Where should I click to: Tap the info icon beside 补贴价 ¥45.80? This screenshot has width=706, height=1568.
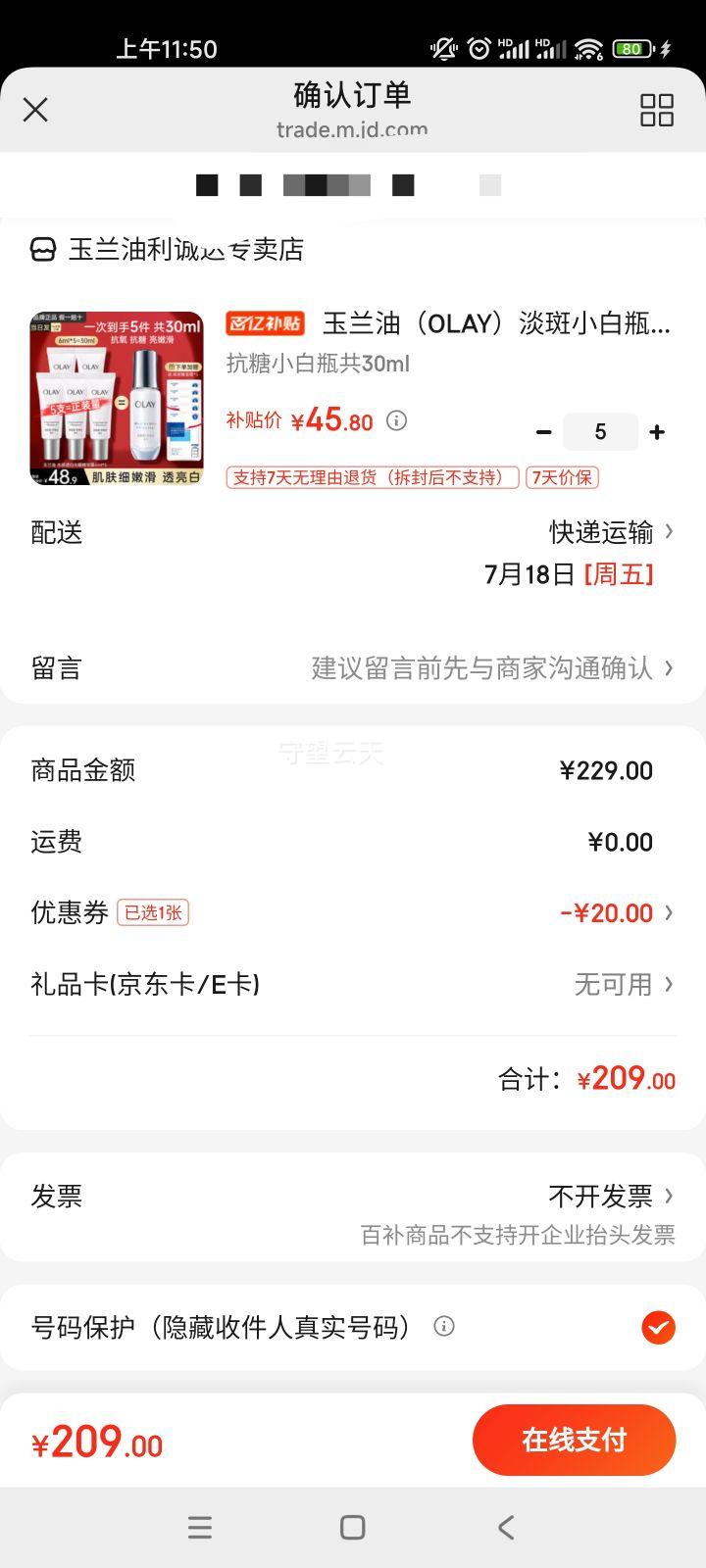(x=396, y=420)
